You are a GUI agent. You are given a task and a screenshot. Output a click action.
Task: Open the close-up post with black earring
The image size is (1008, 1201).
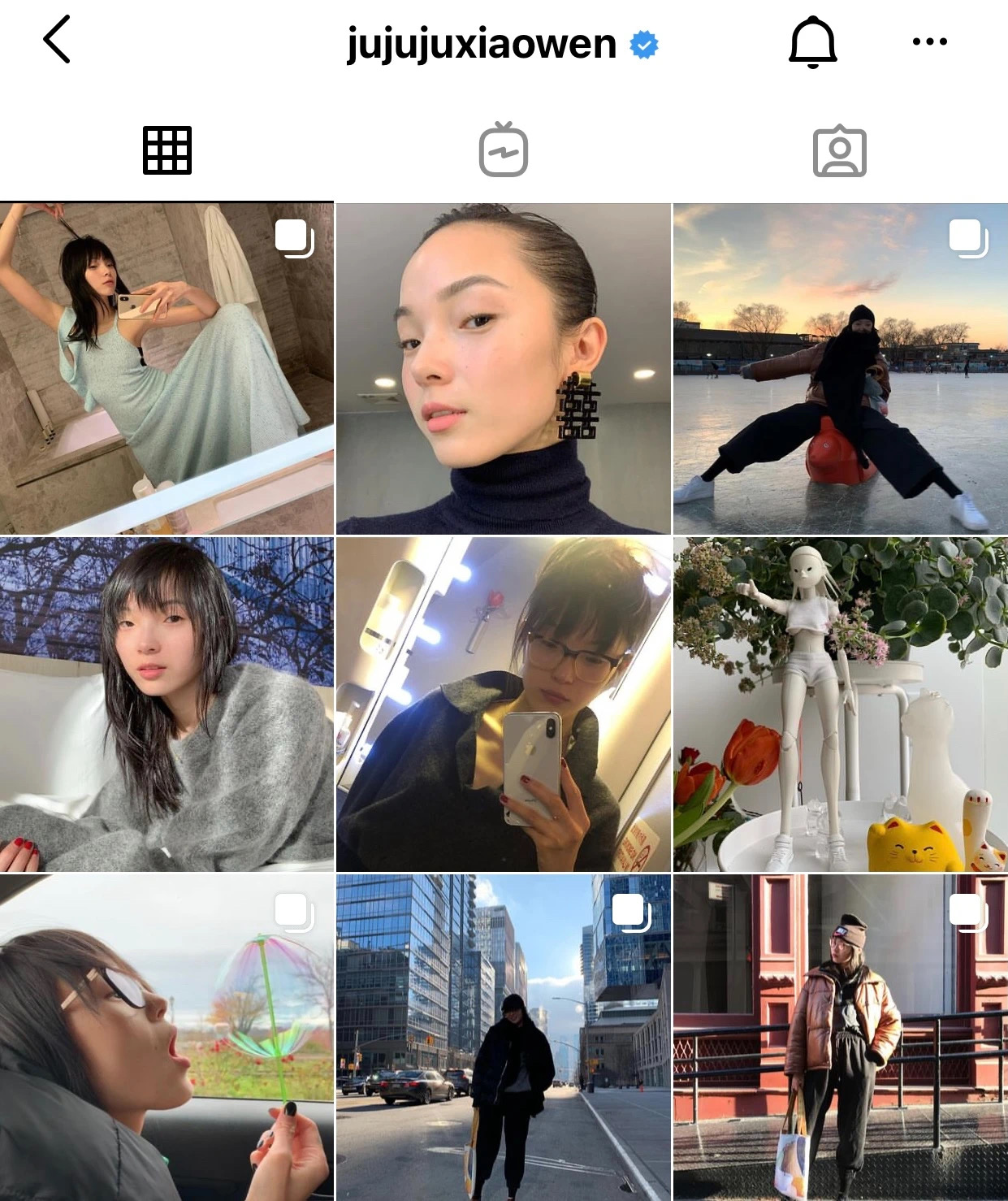coord(504,369)
